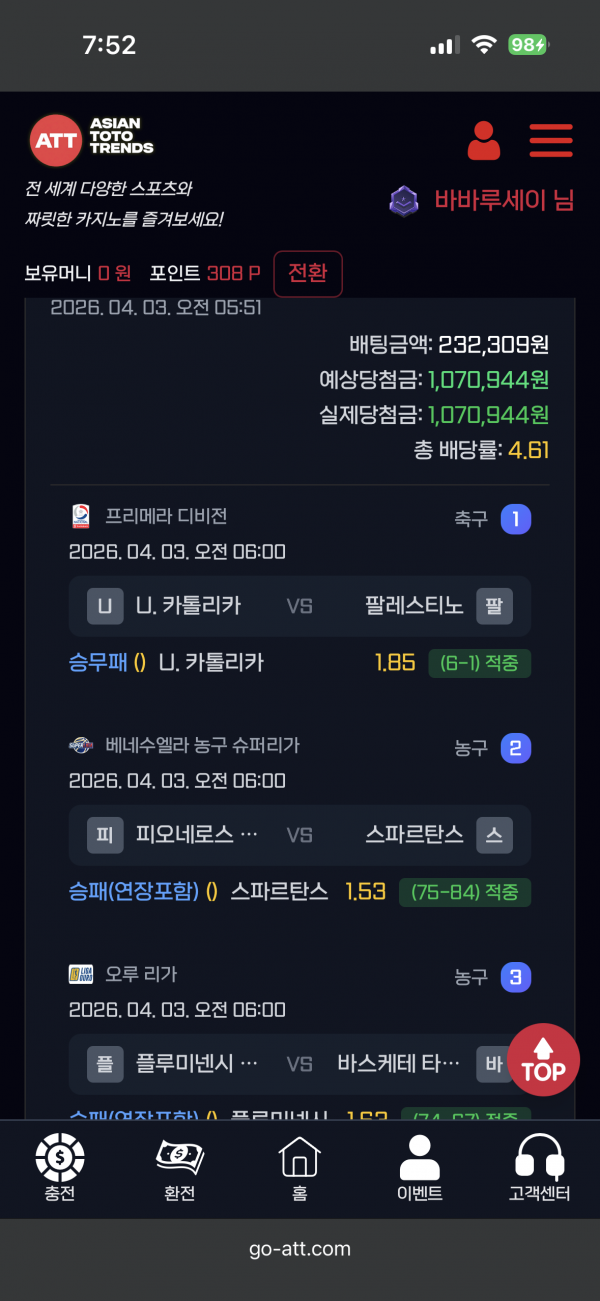
Task: Go to the ATT Asian Toto Trends logo home
Action: pyautogui.click(x=92, y=140)
